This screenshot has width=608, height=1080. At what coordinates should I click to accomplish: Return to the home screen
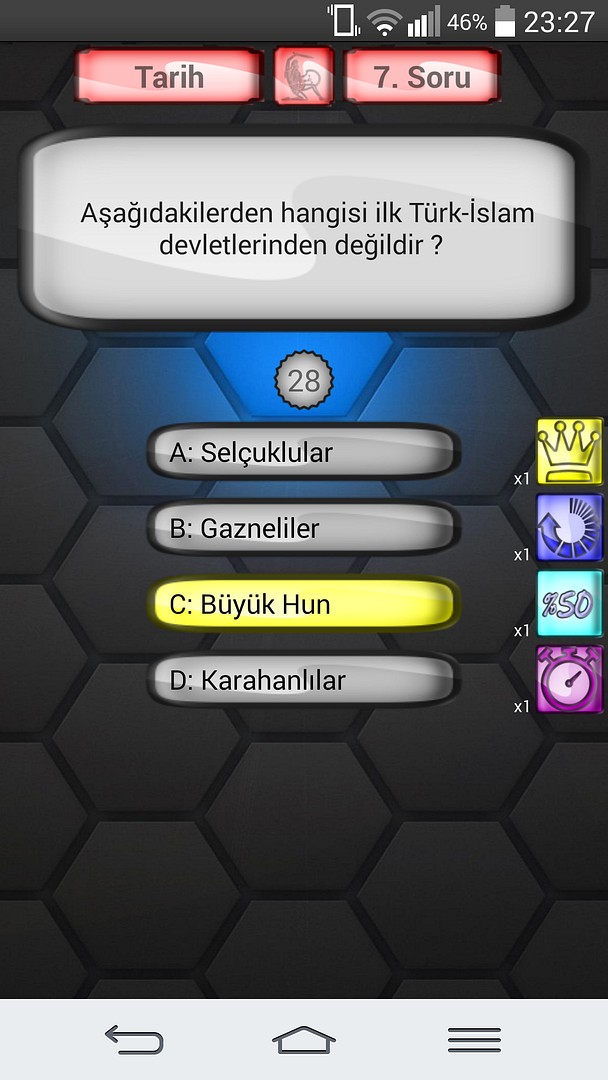[304, 1040]
